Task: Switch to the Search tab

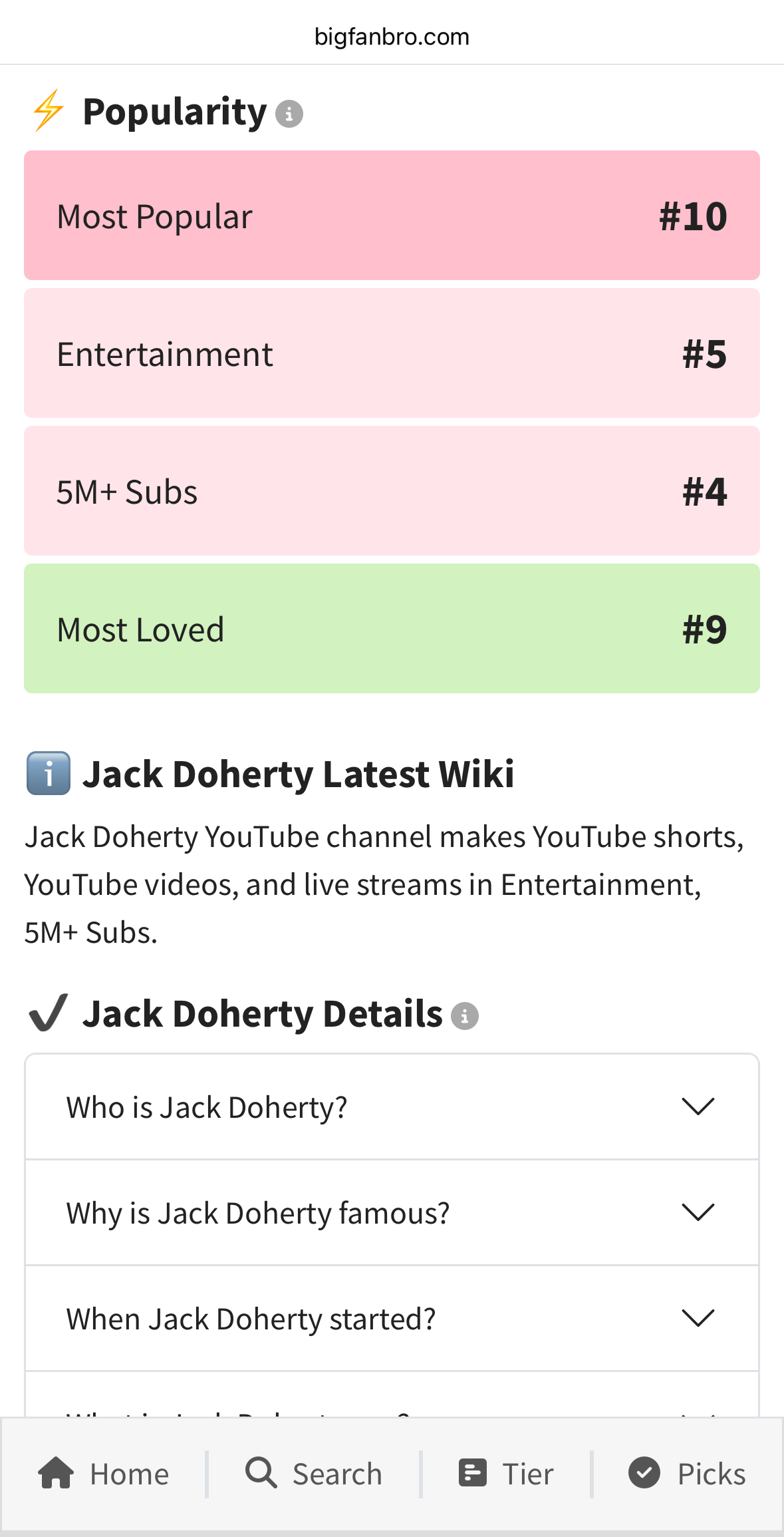Action: [x=314, y=1474]
